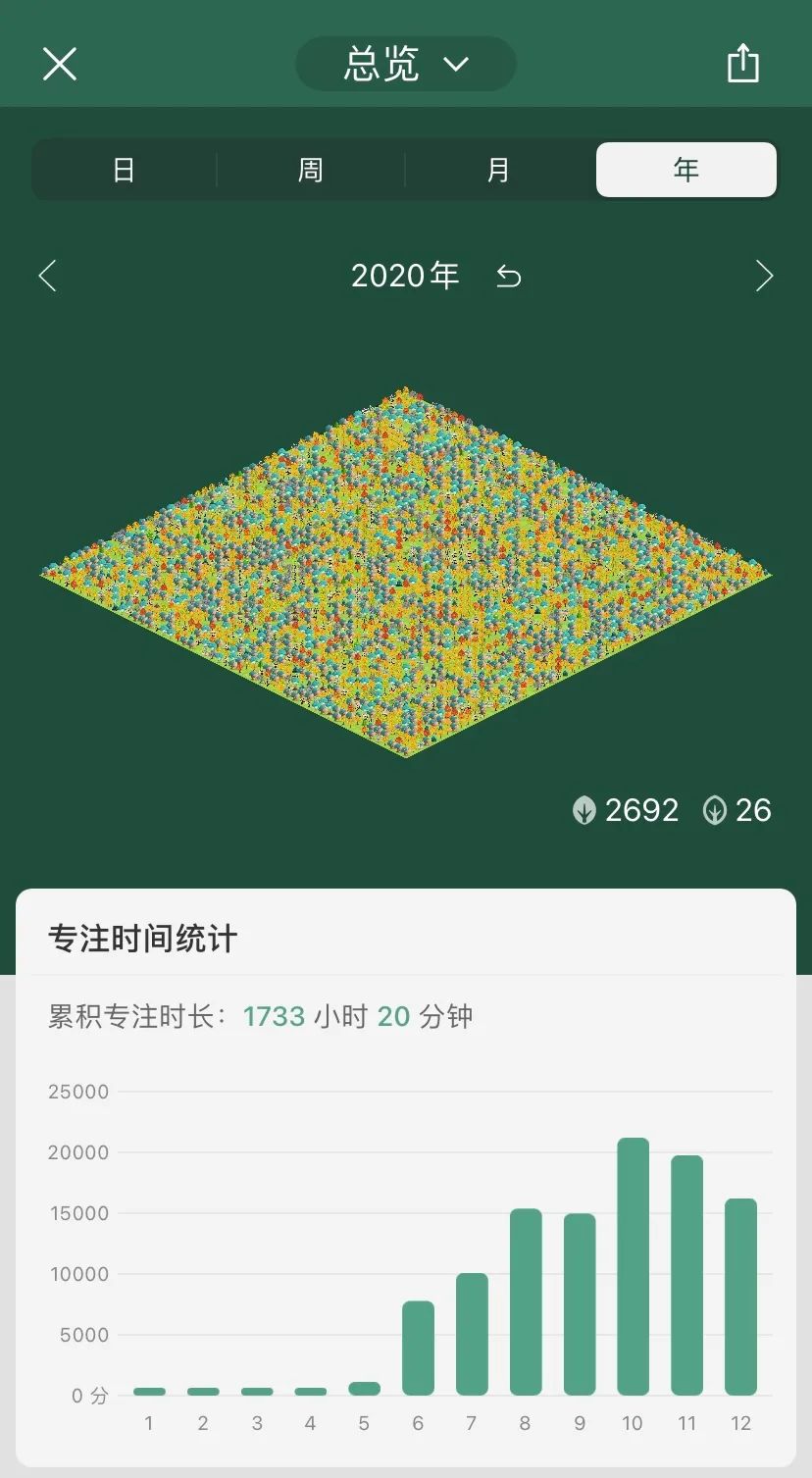Image resolution: width=812 pixels, height=1478 pixels.
Task: Go to the next year
Action: pyautogui.click(x=764, y=276)
